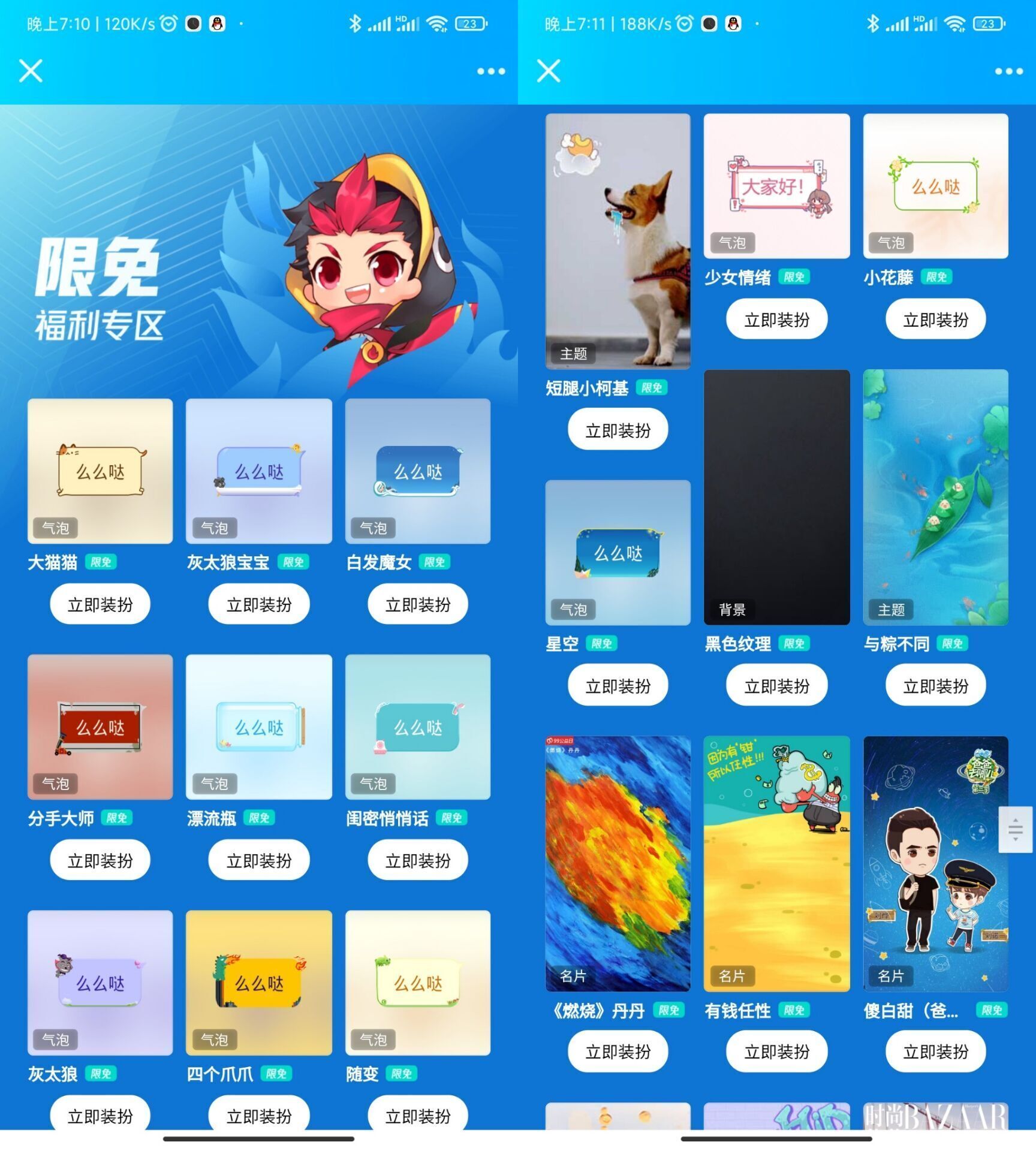
Task: Tap 立即装扮 below 小花藤
Action: pyautogui.click(x=936, y=320)
